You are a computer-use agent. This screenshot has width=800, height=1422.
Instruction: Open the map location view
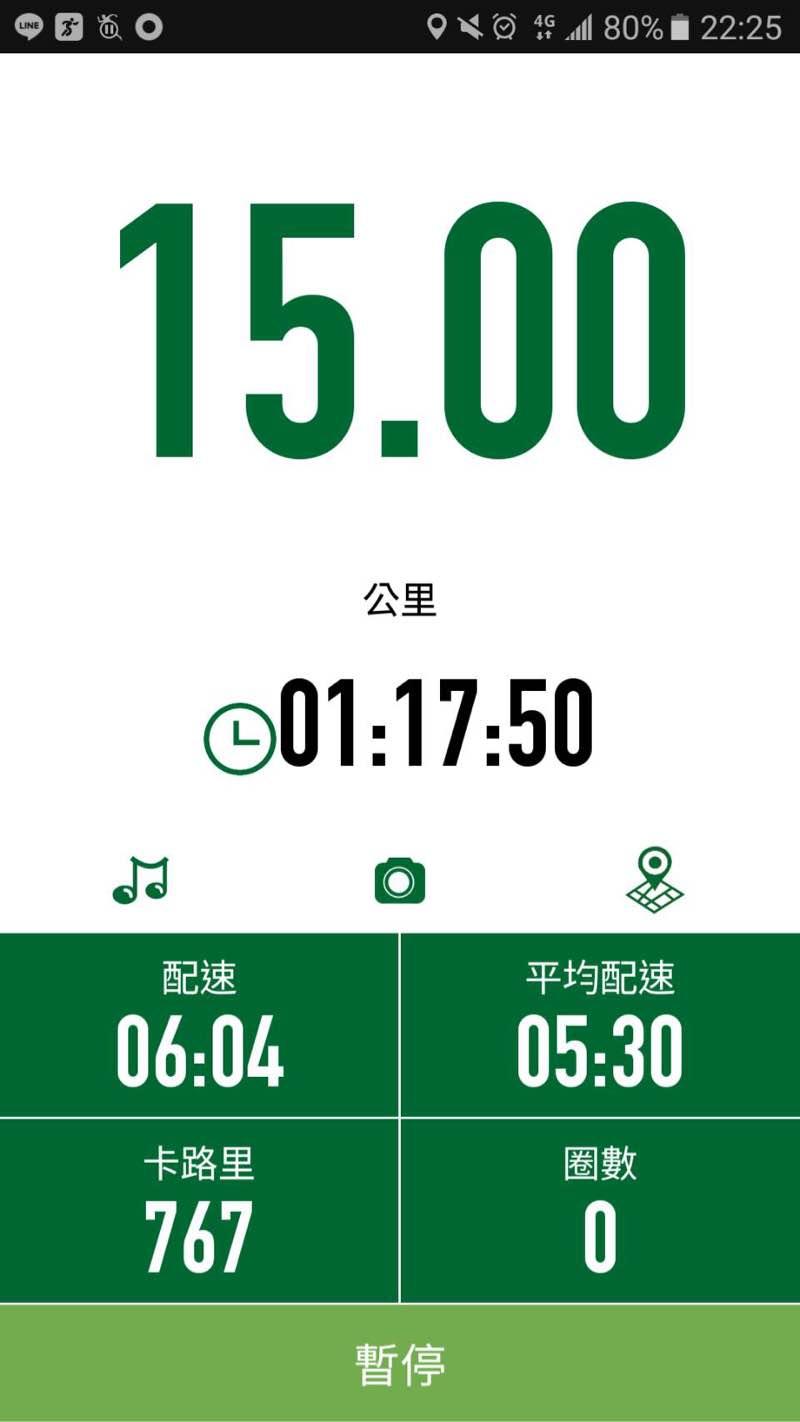click(x=655, y=880)
